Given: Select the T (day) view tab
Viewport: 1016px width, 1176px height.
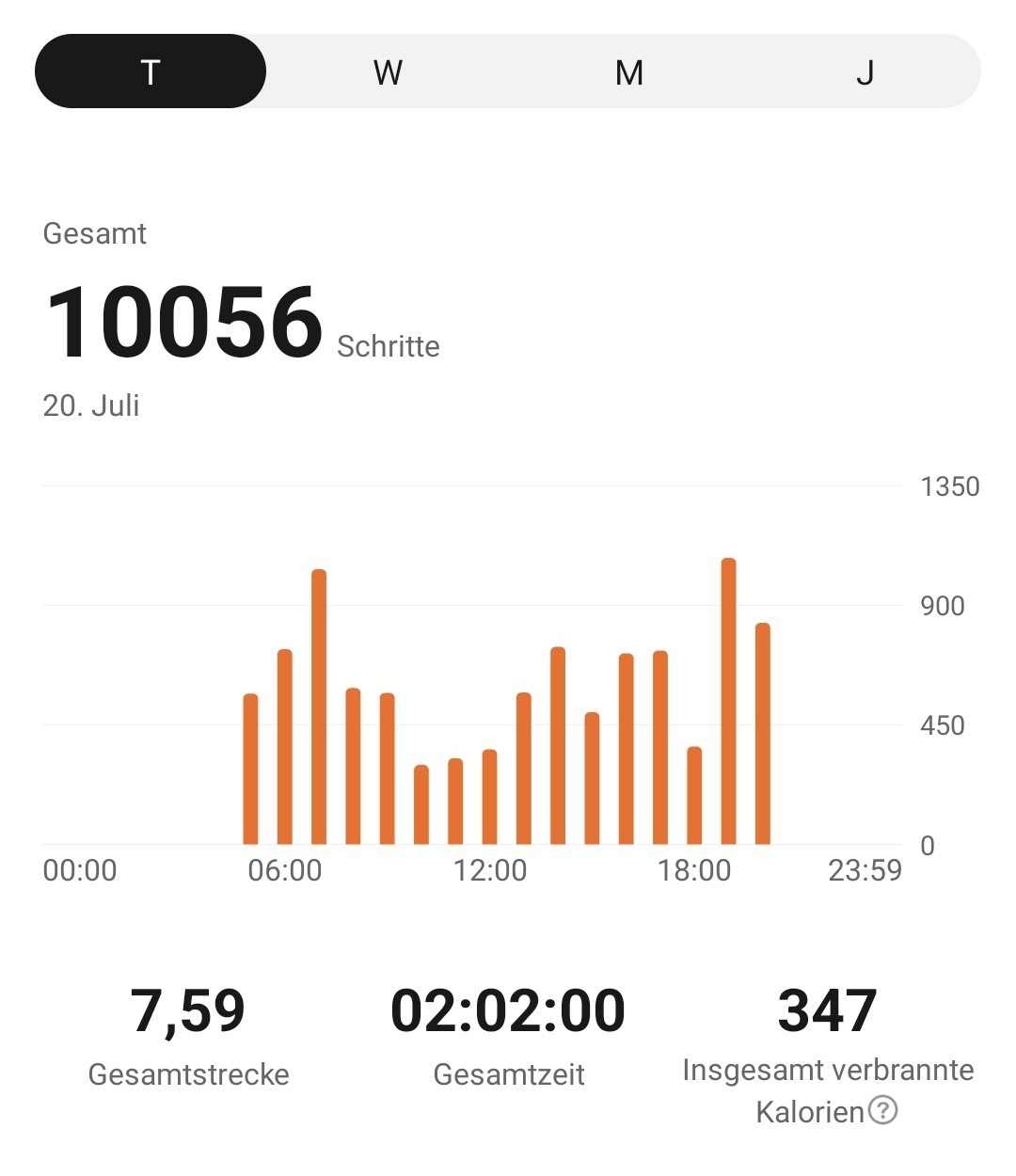Looking at the screenshot, I should (151, 72).
